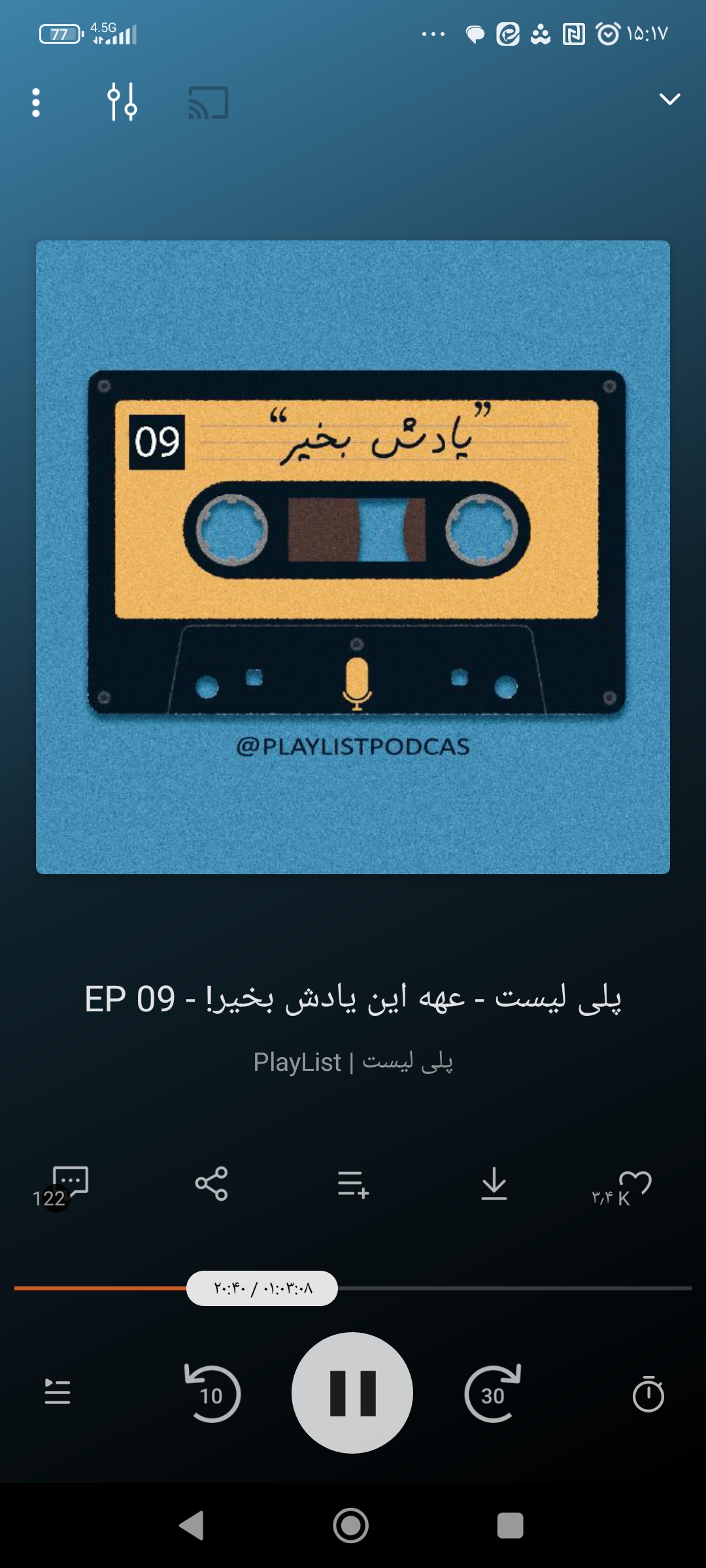The image size is (706, 1568).
Task: Open the PlayList podcast channel page
Action: (353, 1062)
